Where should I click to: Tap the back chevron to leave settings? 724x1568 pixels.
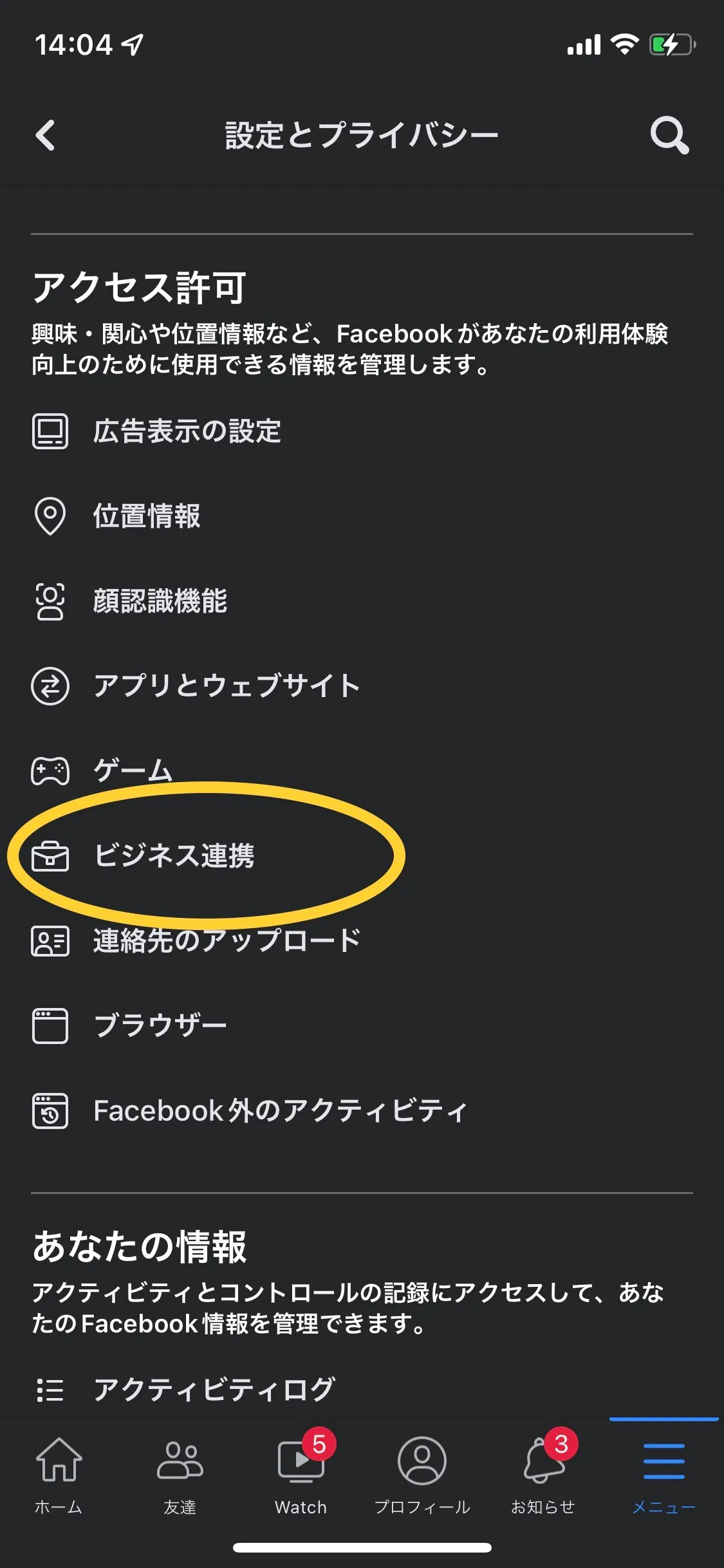(44, 135)
